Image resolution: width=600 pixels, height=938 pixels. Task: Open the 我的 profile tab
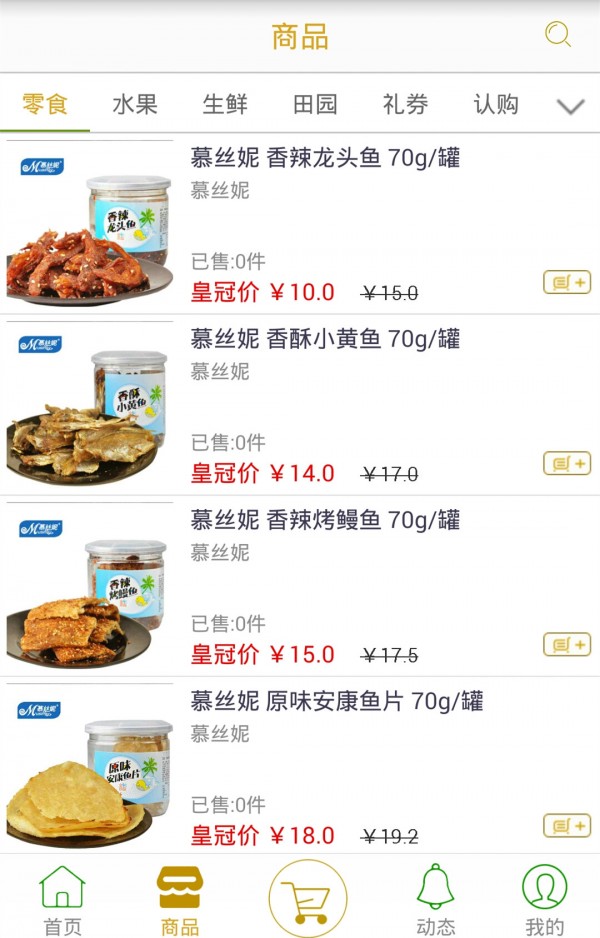544,899
